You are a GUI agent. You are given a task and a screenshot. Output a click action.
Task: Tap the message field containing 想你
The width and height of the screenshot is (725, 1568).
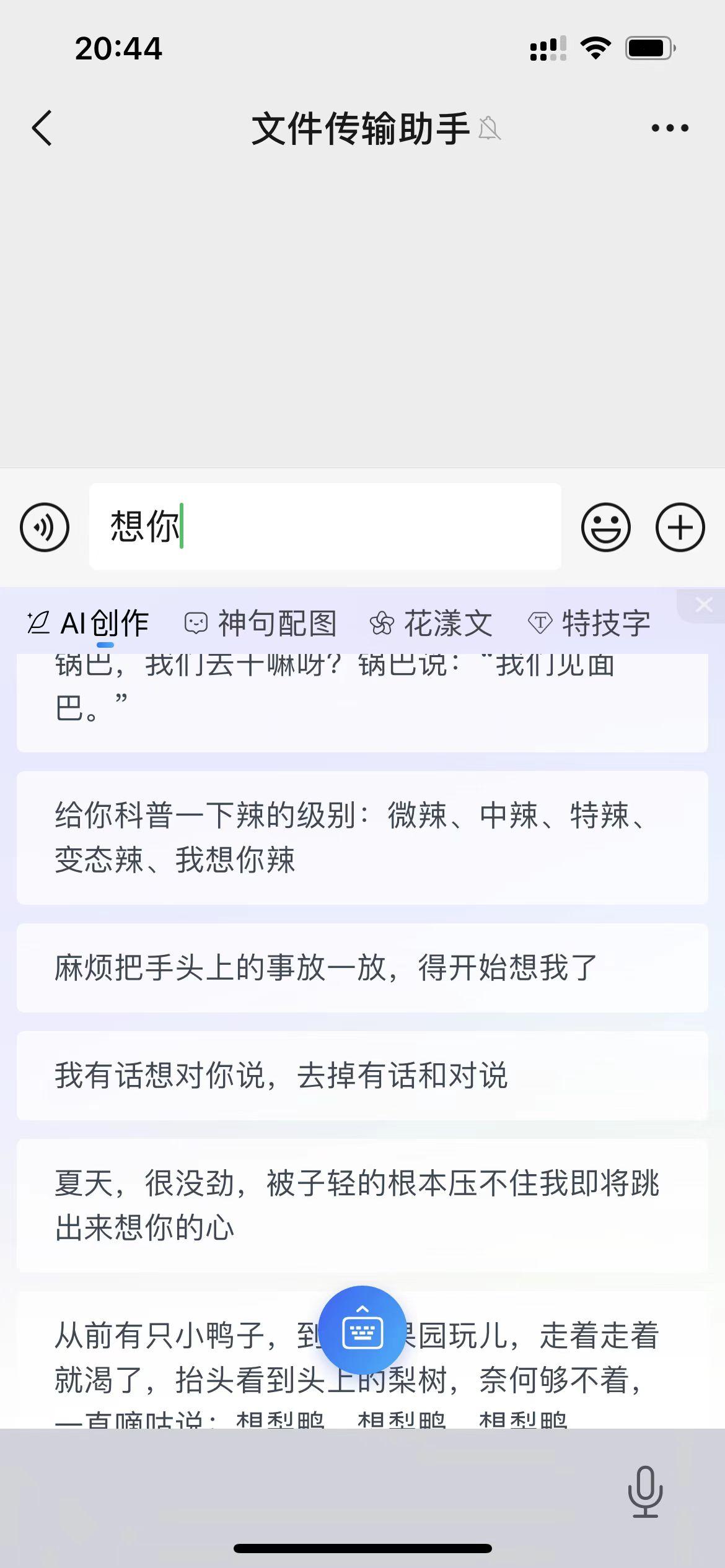(325, 526)
